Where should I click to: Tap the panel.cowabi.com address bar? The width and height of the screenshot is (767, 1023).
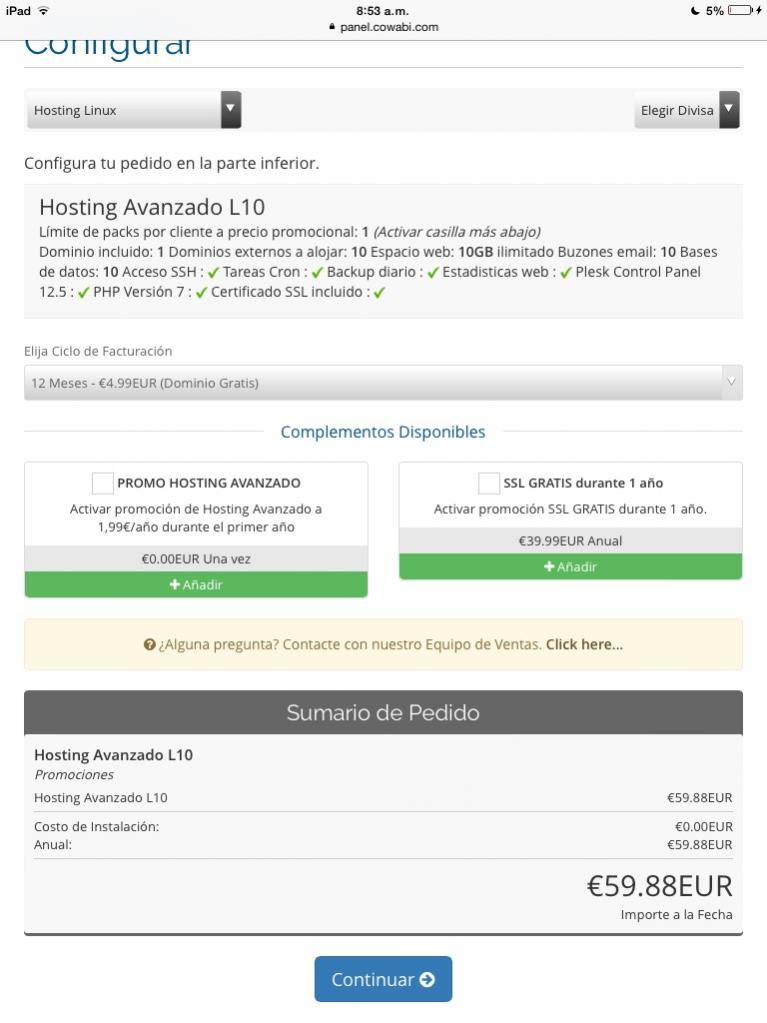(384, 27)
